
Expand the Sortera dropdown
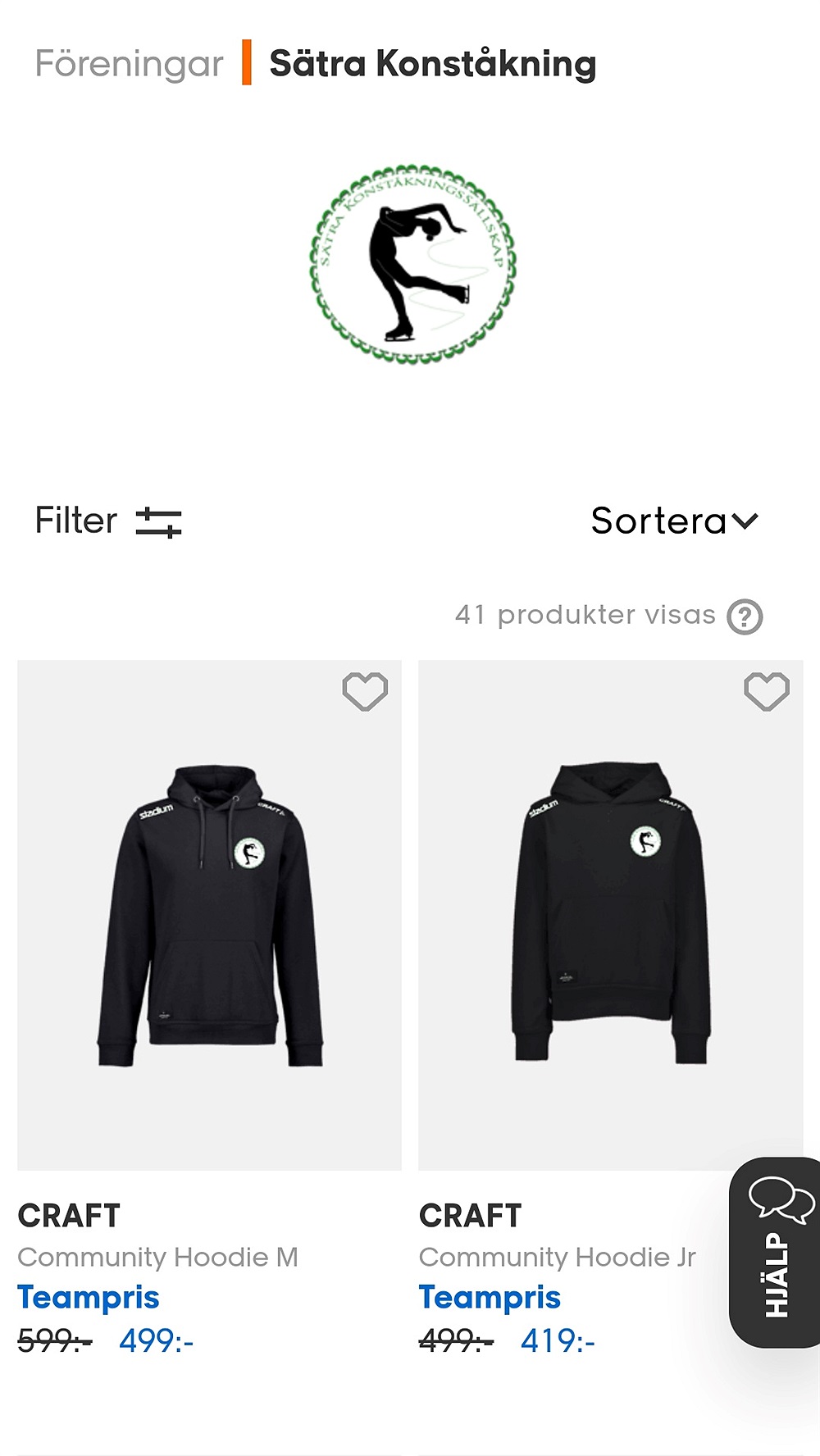675,521
